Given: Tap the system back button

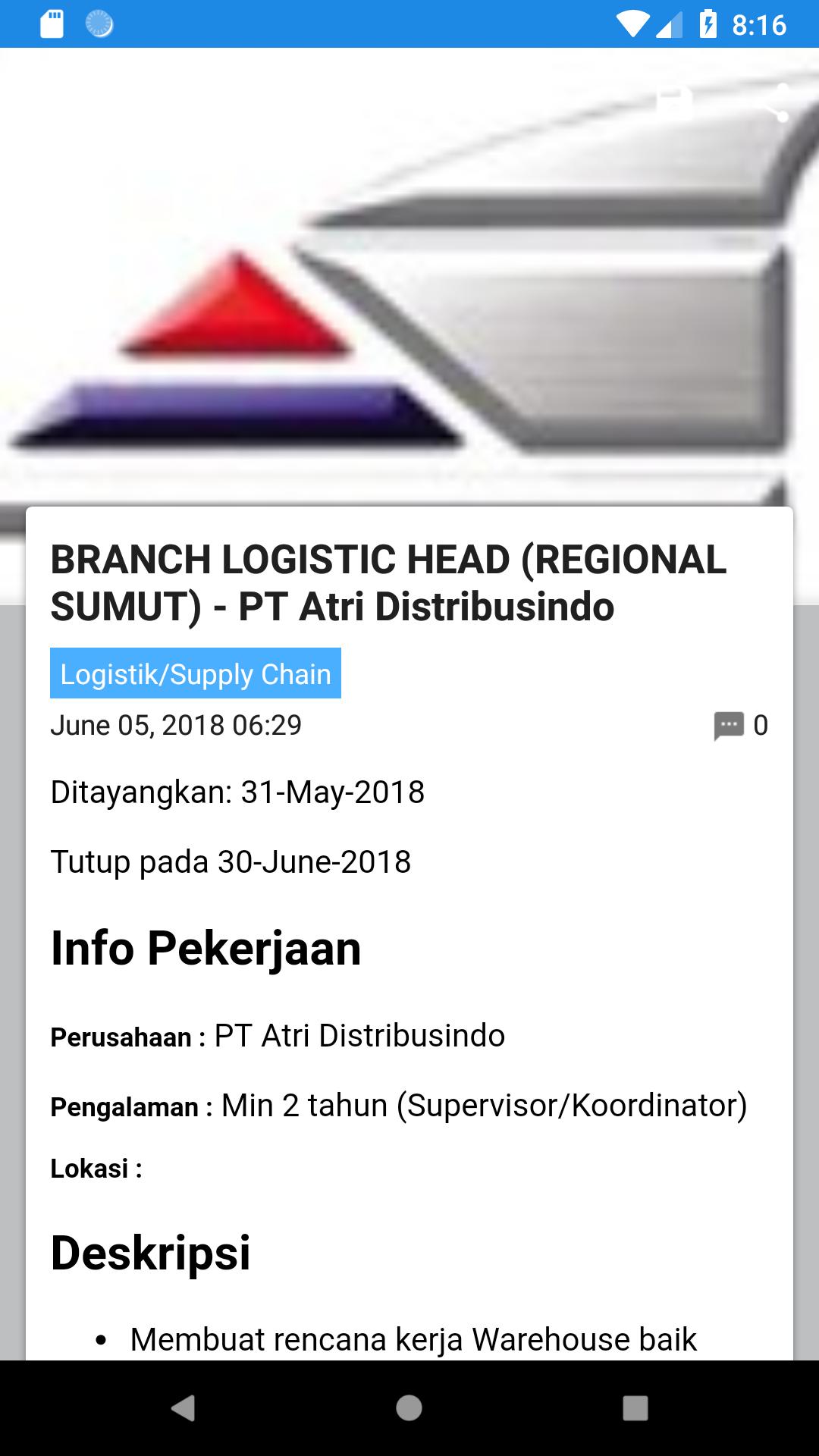Looking at the screenshot, I should pyautogui.click(x=183, y=1408).
